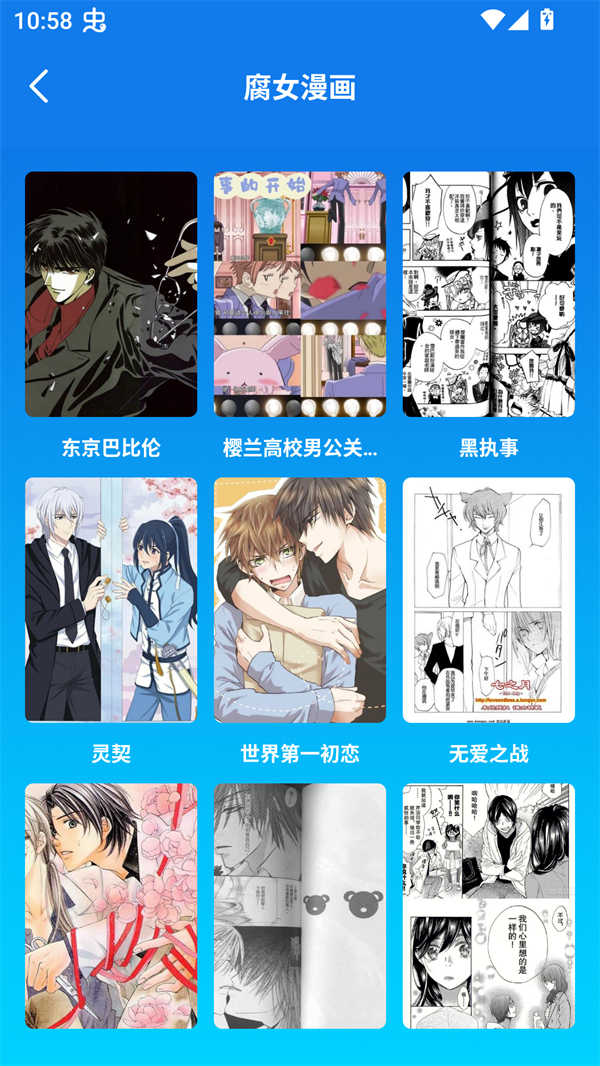
Task: Go back using the top-left arrow
Action: pos(39,87)
